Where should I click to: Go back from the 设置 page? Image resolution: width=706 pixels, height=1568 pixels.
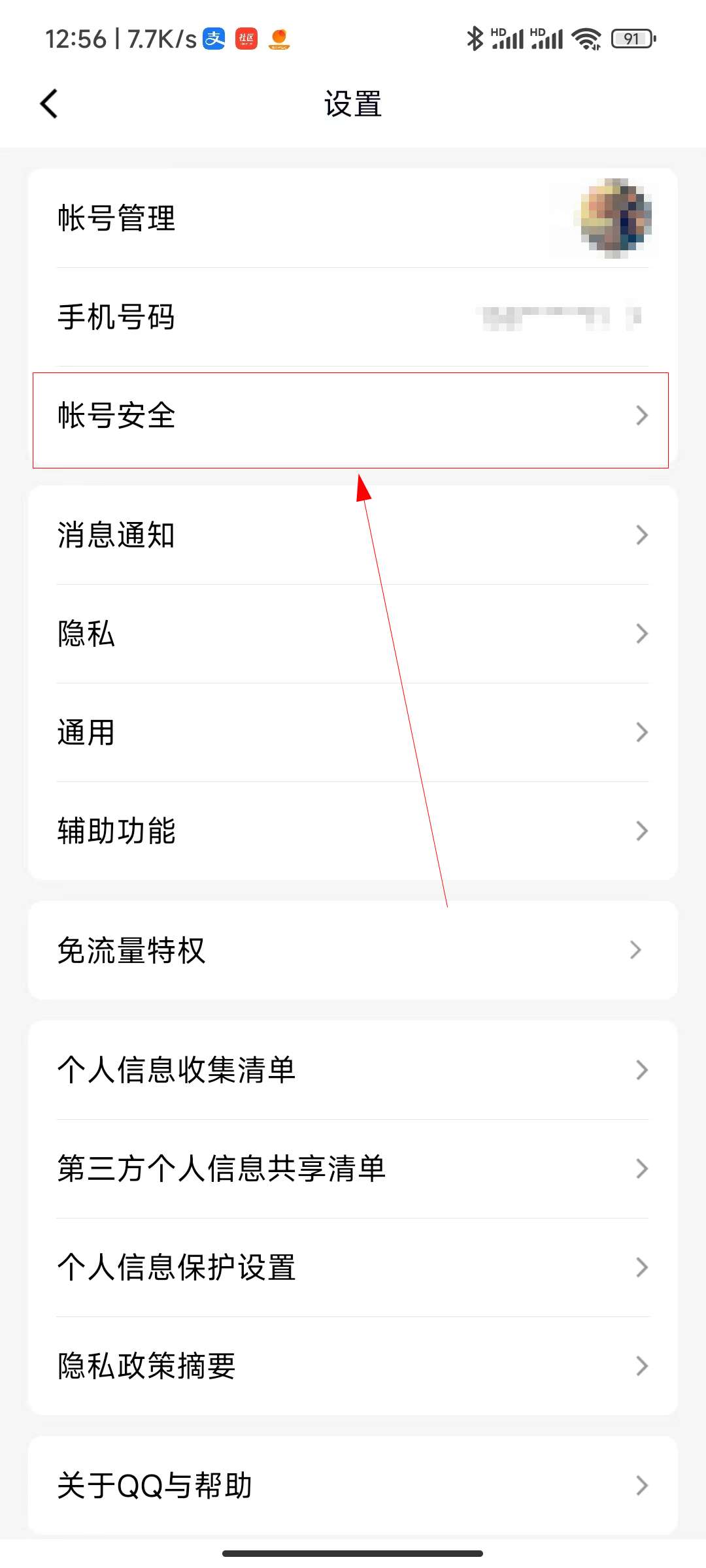pyautogui.click(x=49, y=104)
